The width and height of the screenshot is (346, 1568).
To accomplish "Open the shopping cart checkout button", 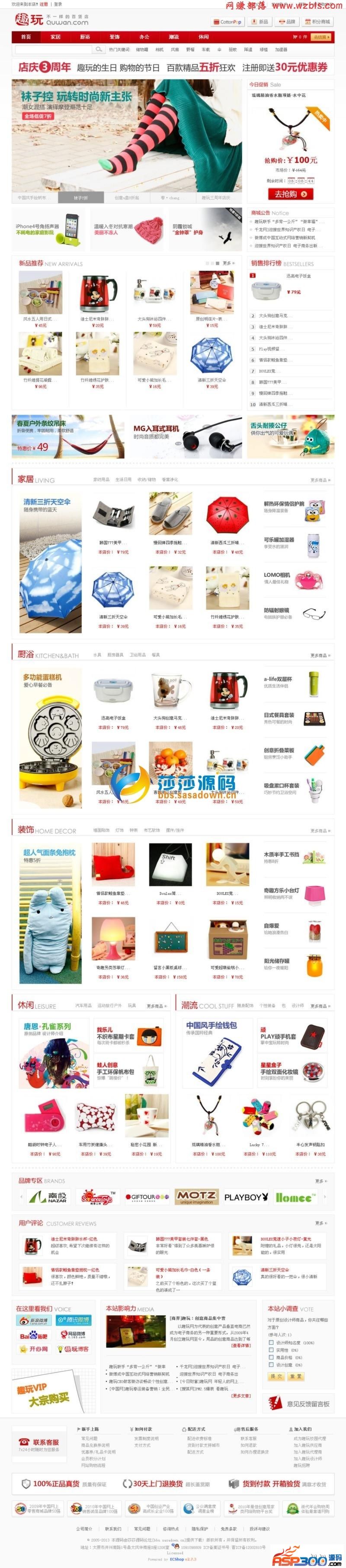I will 320,37.
